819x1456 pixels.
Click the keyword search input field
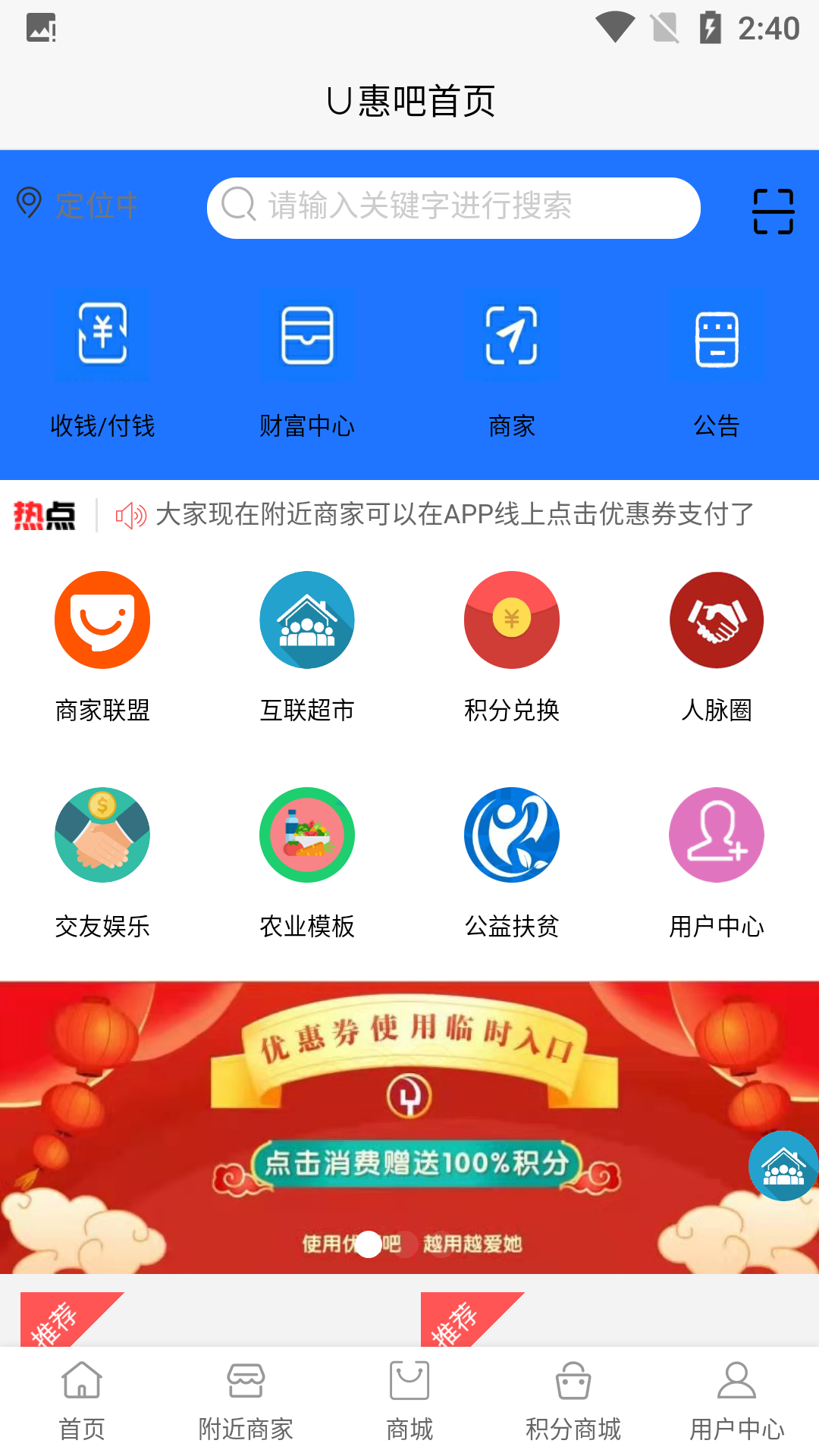(x=453, y=208)
